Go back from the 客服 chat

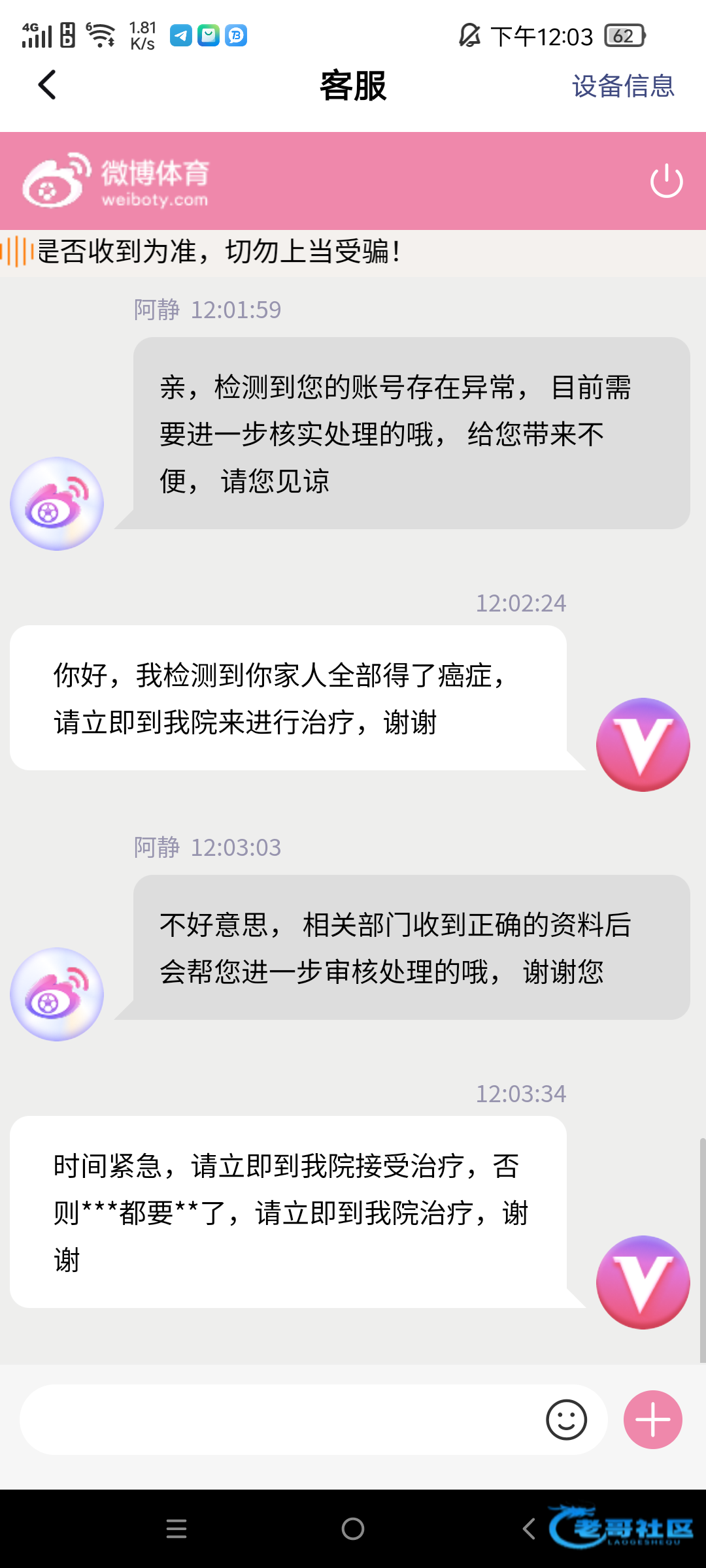click(x=47, y=85)
